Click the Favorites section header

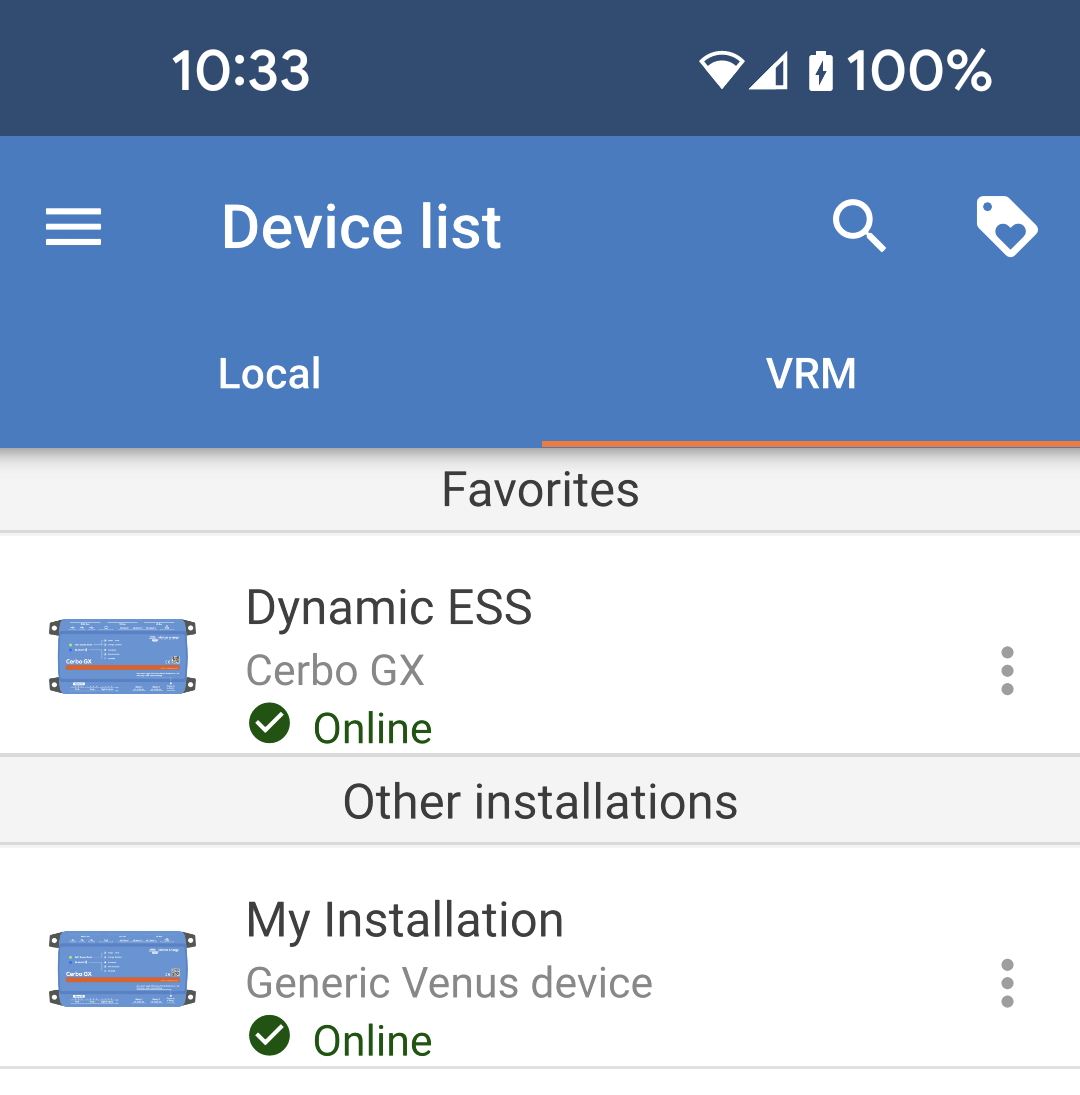(540, 489)
